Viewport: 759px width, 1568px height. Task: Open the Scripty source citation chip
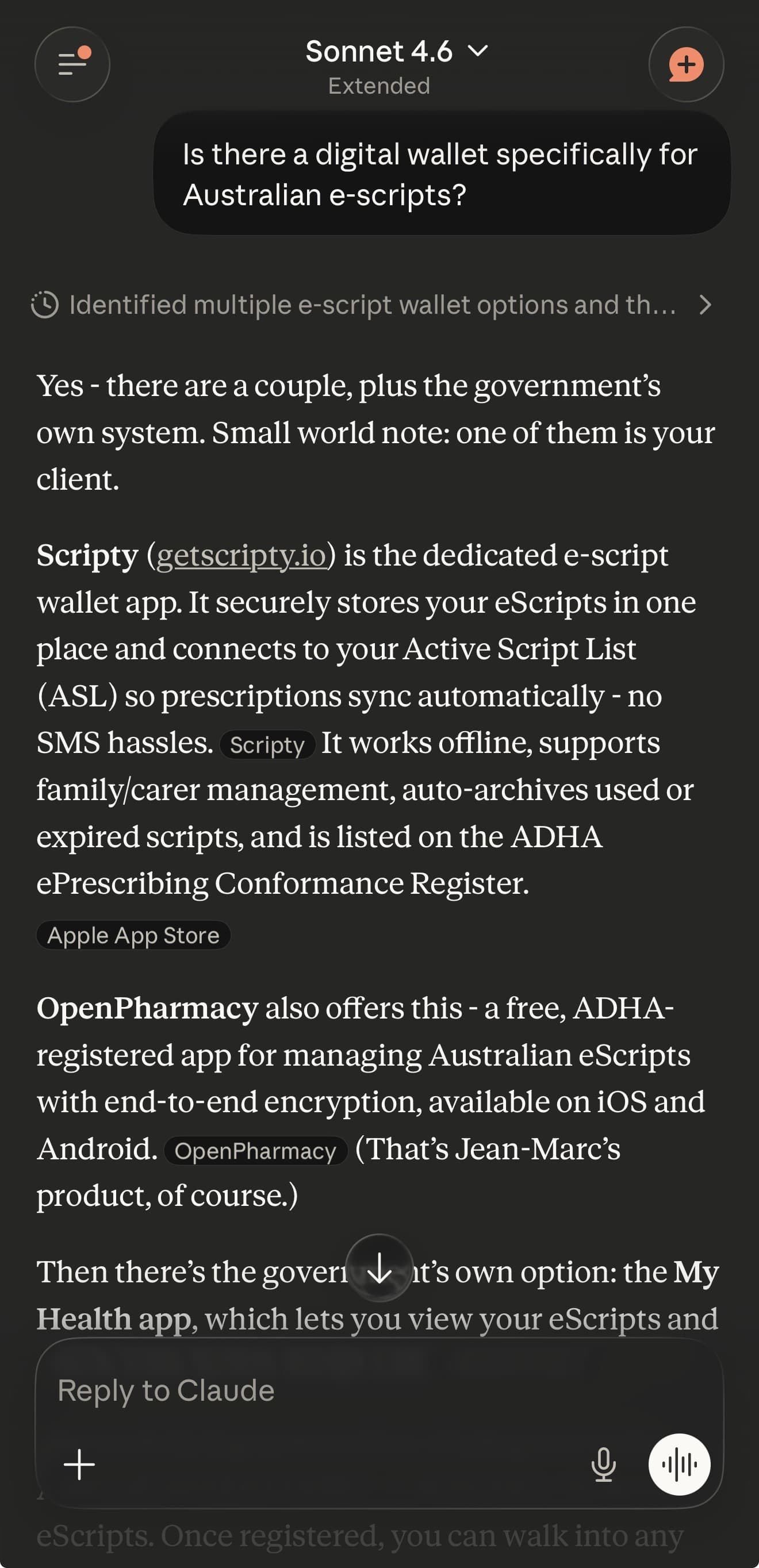click(267, 745)
